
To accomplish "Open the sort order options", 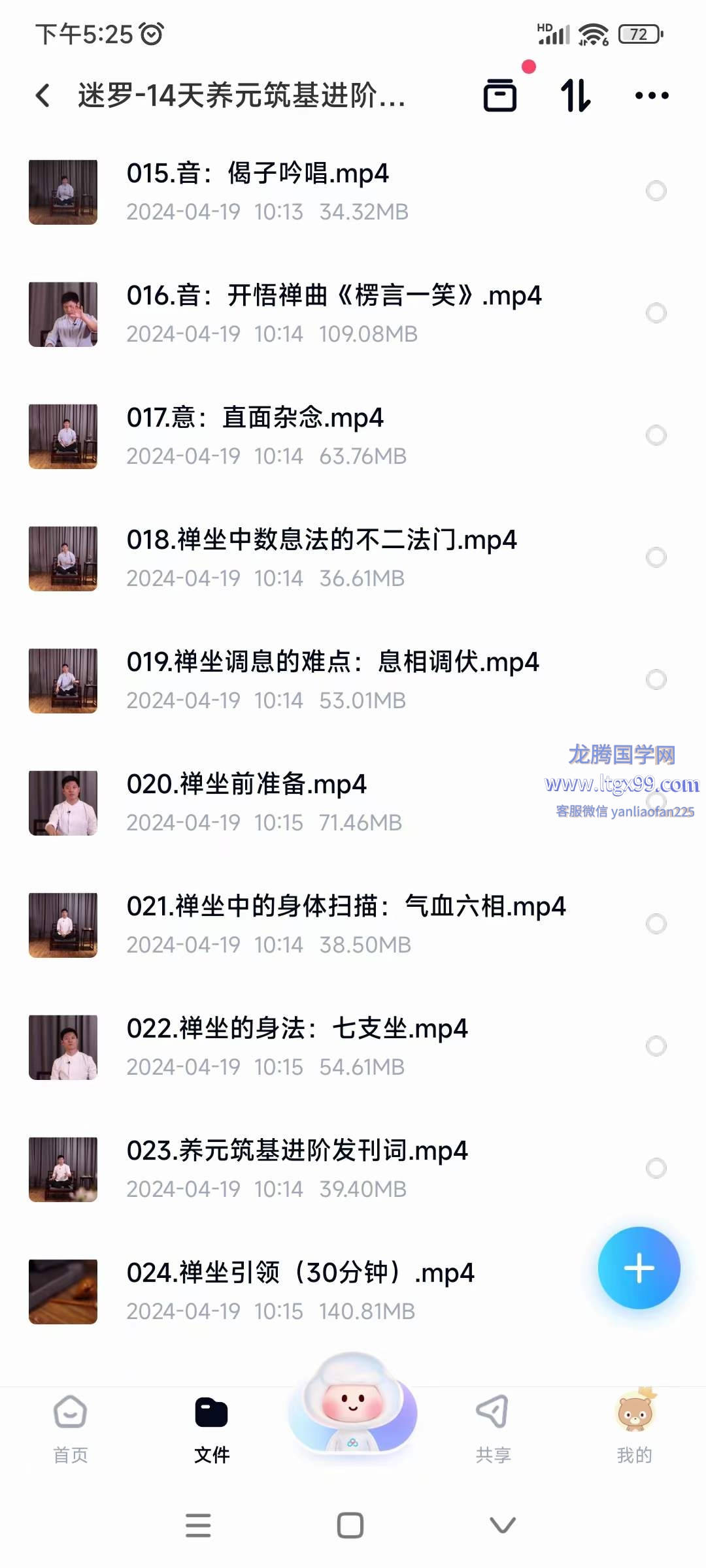I will point(576,95).
